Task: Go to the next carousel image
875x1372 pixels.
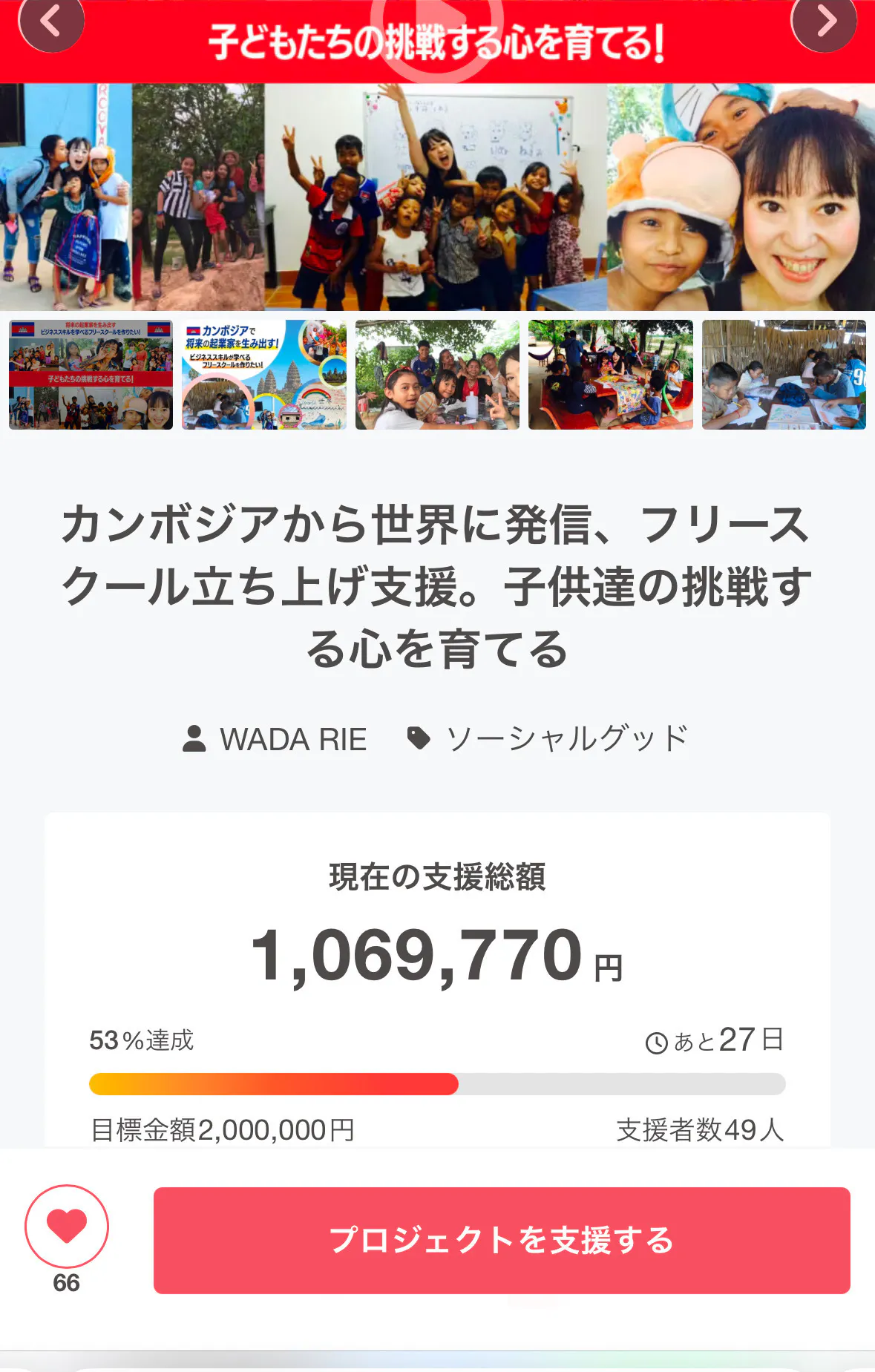Action: 825,22
